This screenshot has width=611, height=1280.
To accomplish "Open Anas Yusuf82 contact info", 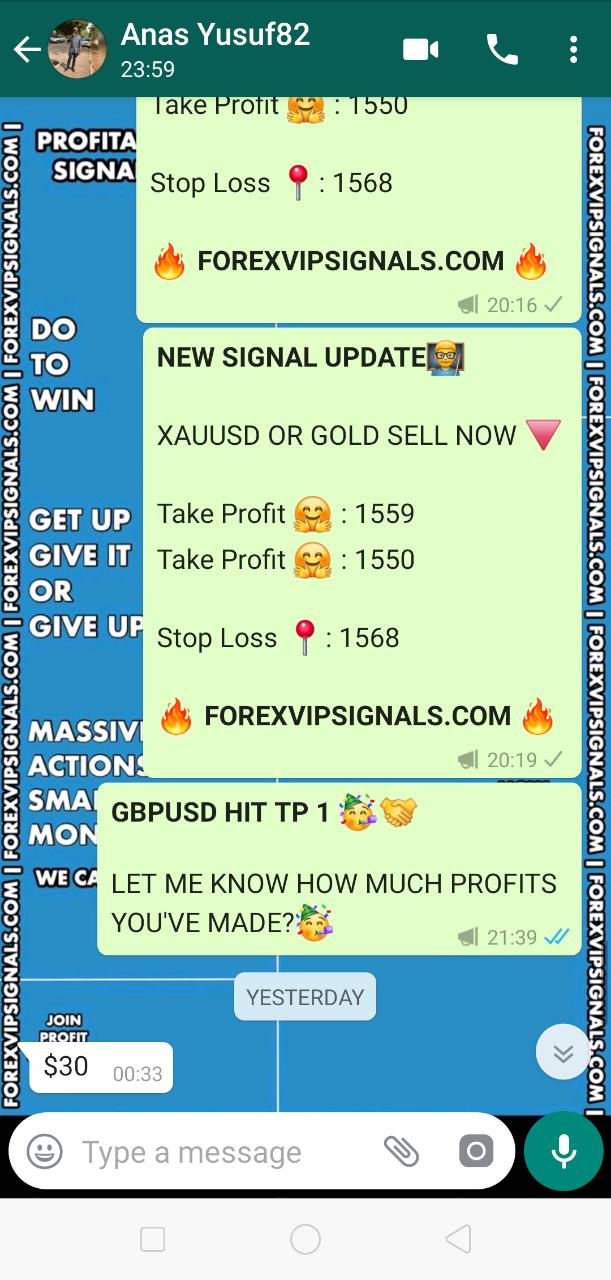I will click(215, 48).
